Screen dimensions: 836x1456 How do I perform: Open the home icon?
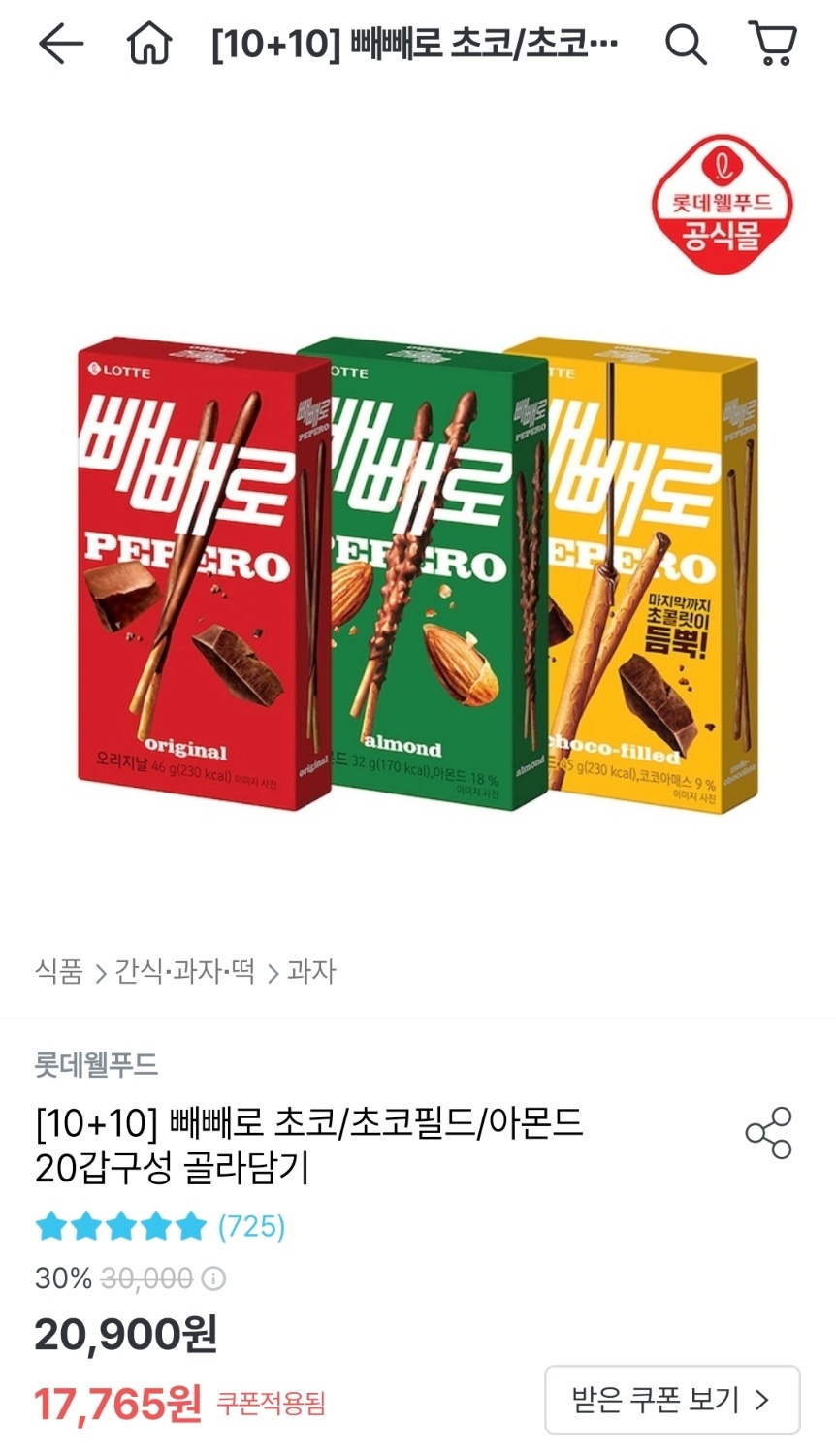(x=149, y=44)
